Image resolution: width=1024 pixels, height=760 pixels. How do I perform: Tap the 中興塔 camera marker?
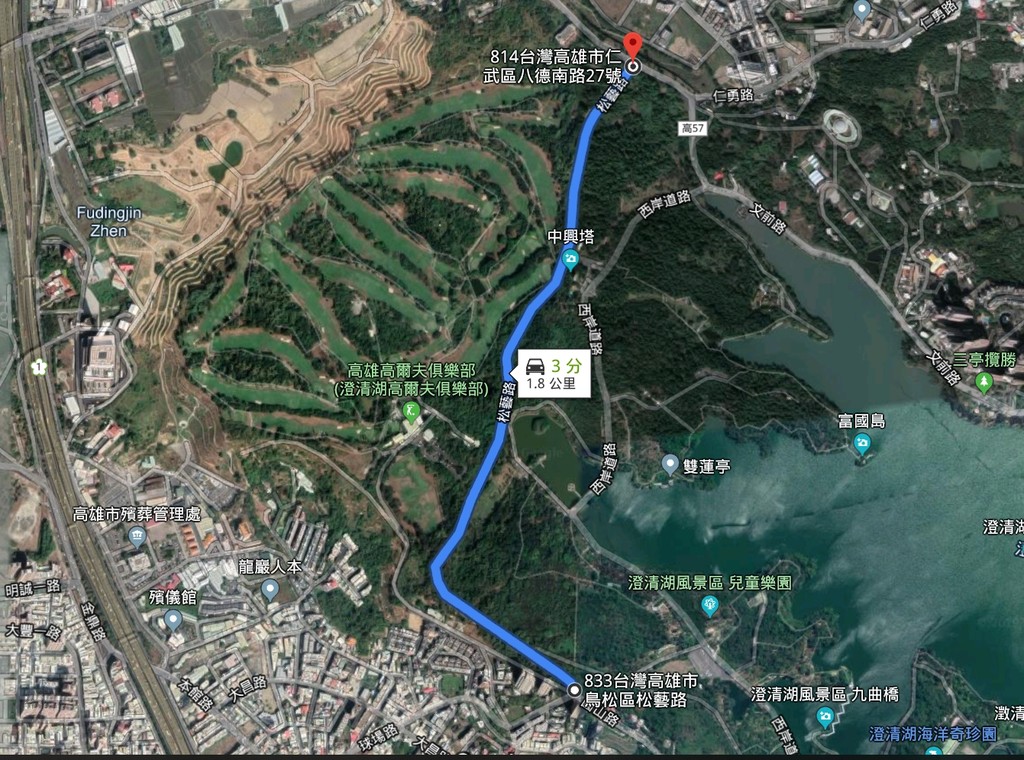(x=569, y=262)
